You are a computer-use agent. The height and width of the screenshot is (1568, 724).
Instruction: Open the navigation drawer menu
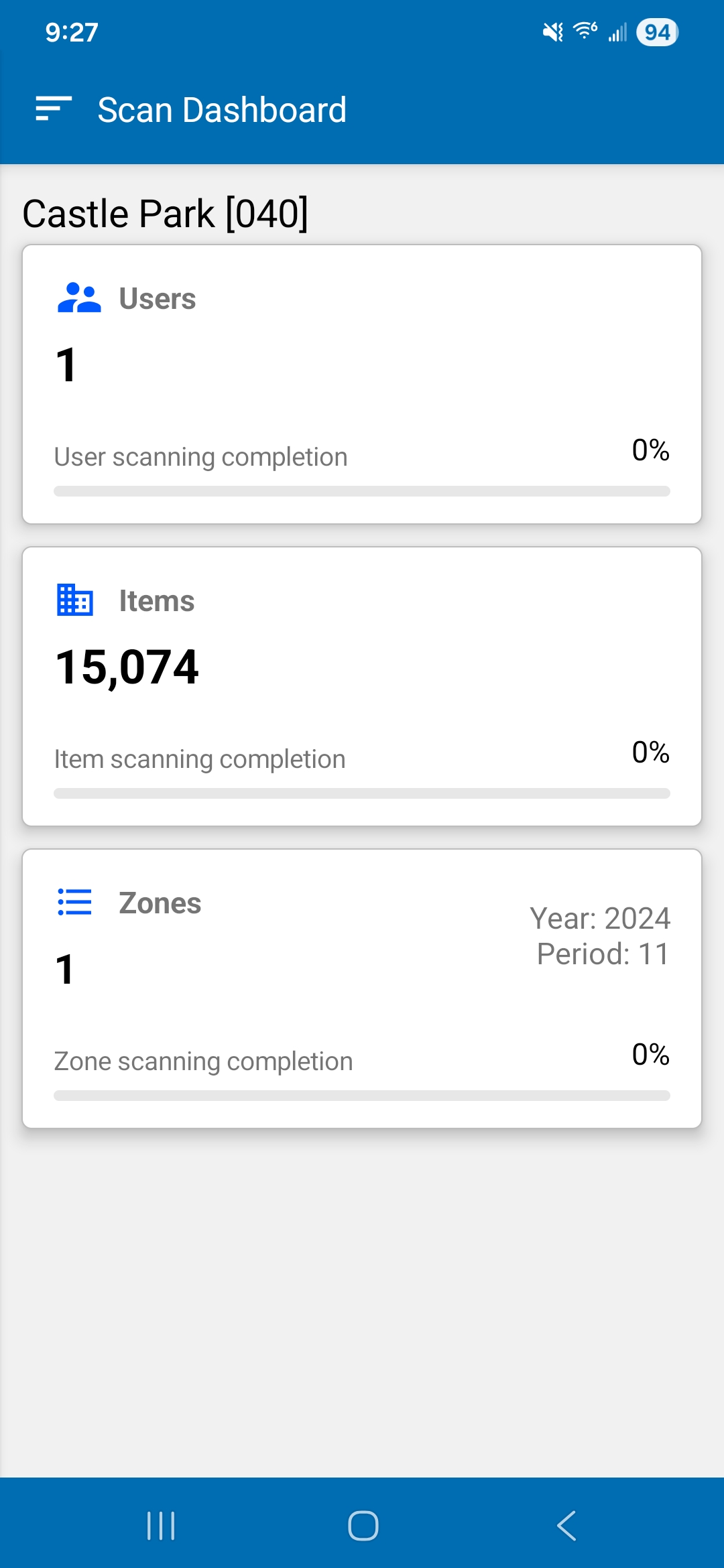[x=54, y=109]
